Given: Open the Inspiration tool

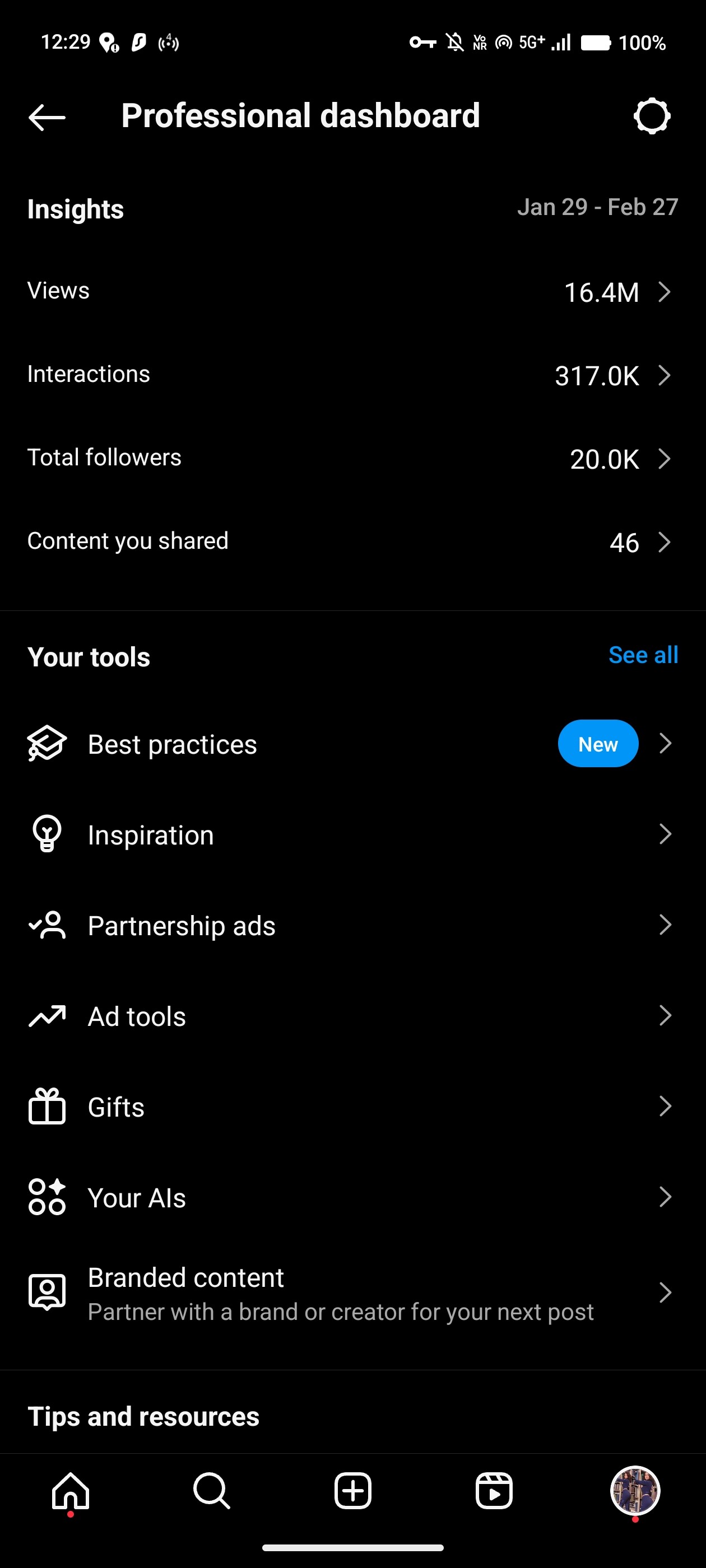Looking at the screenshot, I should pos(352,834).
